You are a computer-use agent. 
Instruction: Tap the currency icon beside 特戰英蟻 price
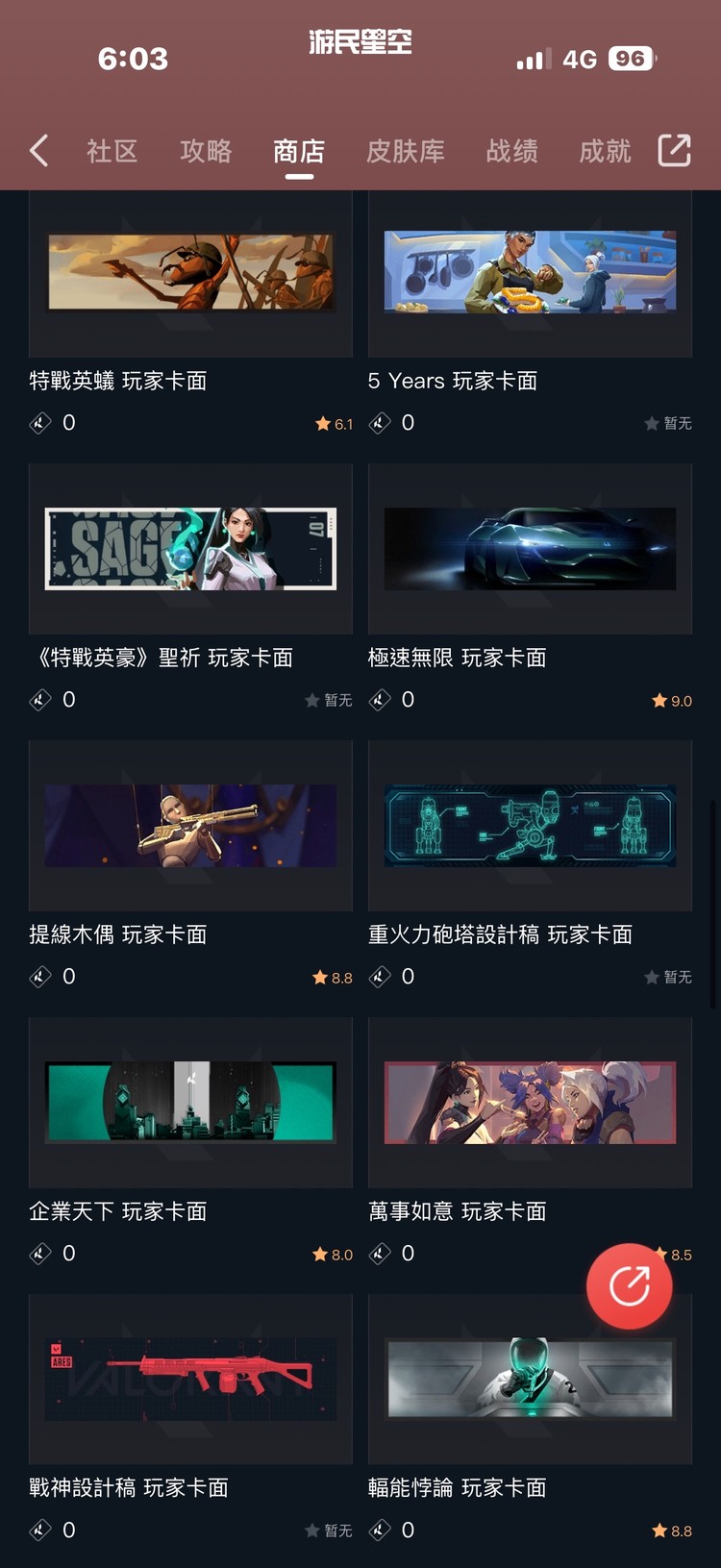(x=39, y=422)
